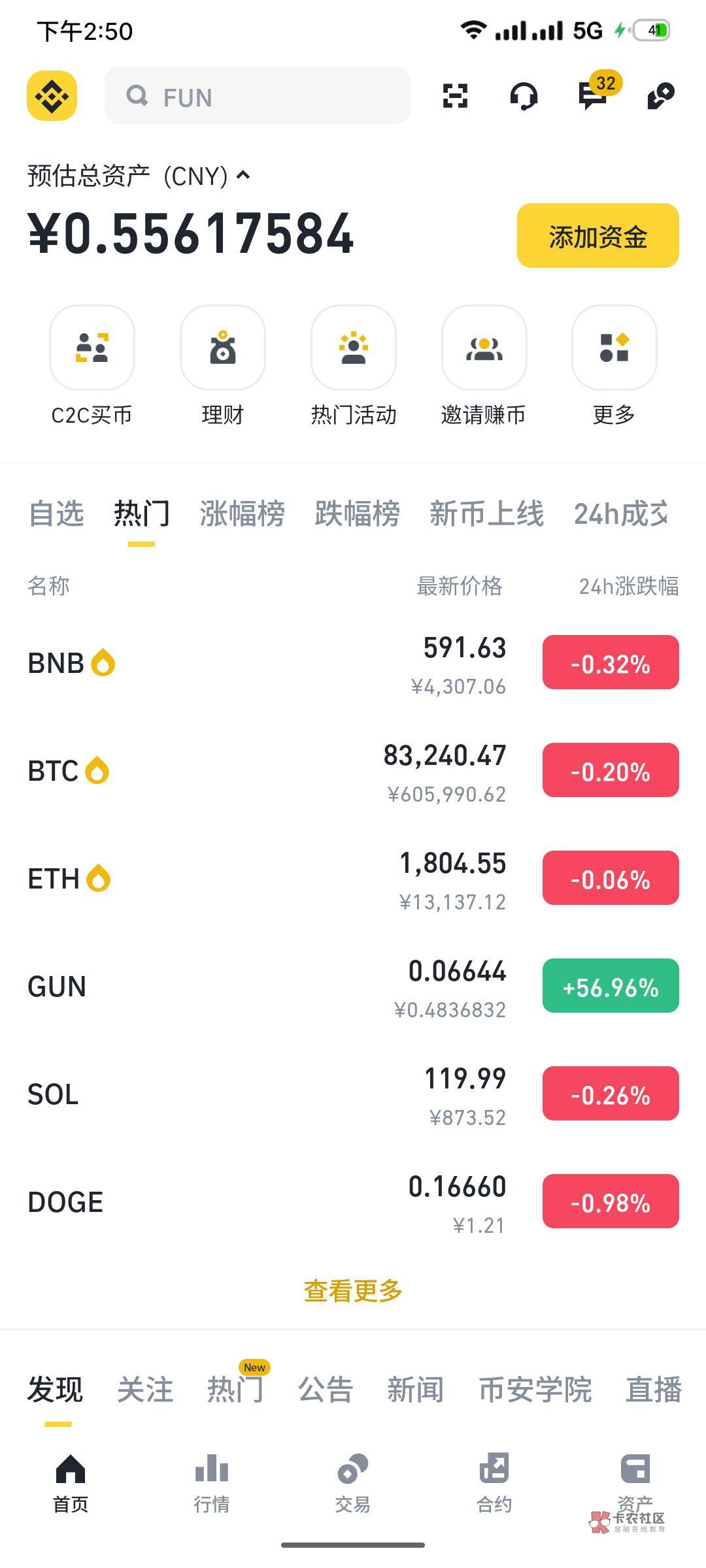Image resolution: width=706 pixels, height=1568 pixels.
Task: Switch to the 新币上线 tab
Action: click(486, 514)
